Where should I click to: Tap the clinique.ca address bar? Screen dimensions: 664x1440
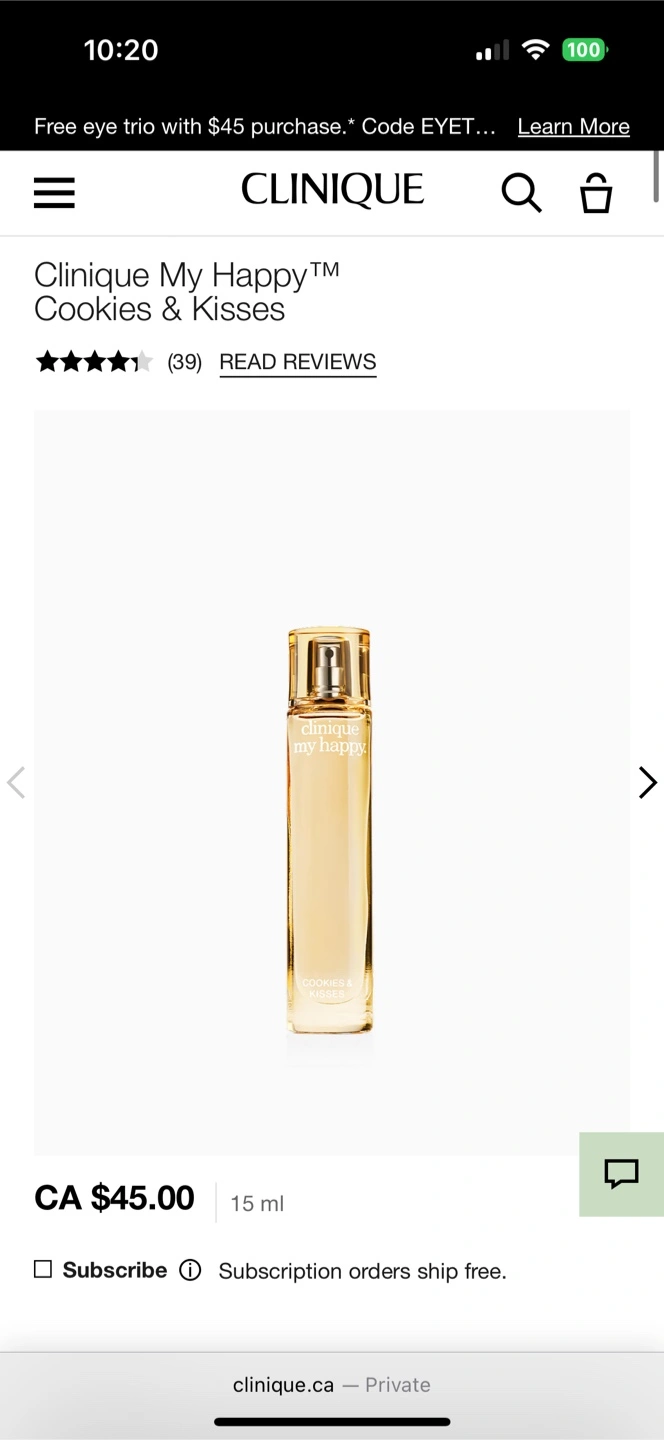click(332, 1384)
